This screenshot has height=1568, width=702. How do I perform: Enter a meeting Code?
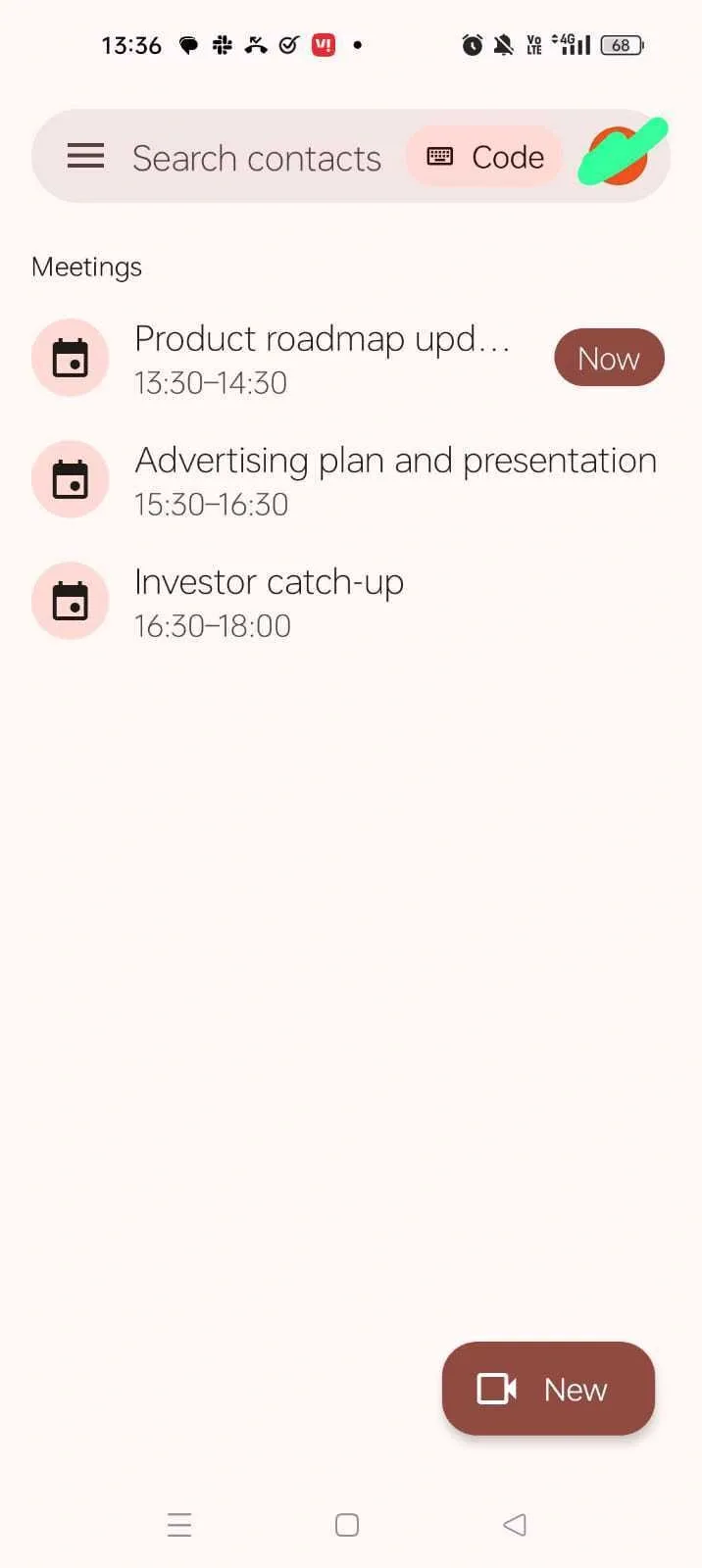click(485, 157)
